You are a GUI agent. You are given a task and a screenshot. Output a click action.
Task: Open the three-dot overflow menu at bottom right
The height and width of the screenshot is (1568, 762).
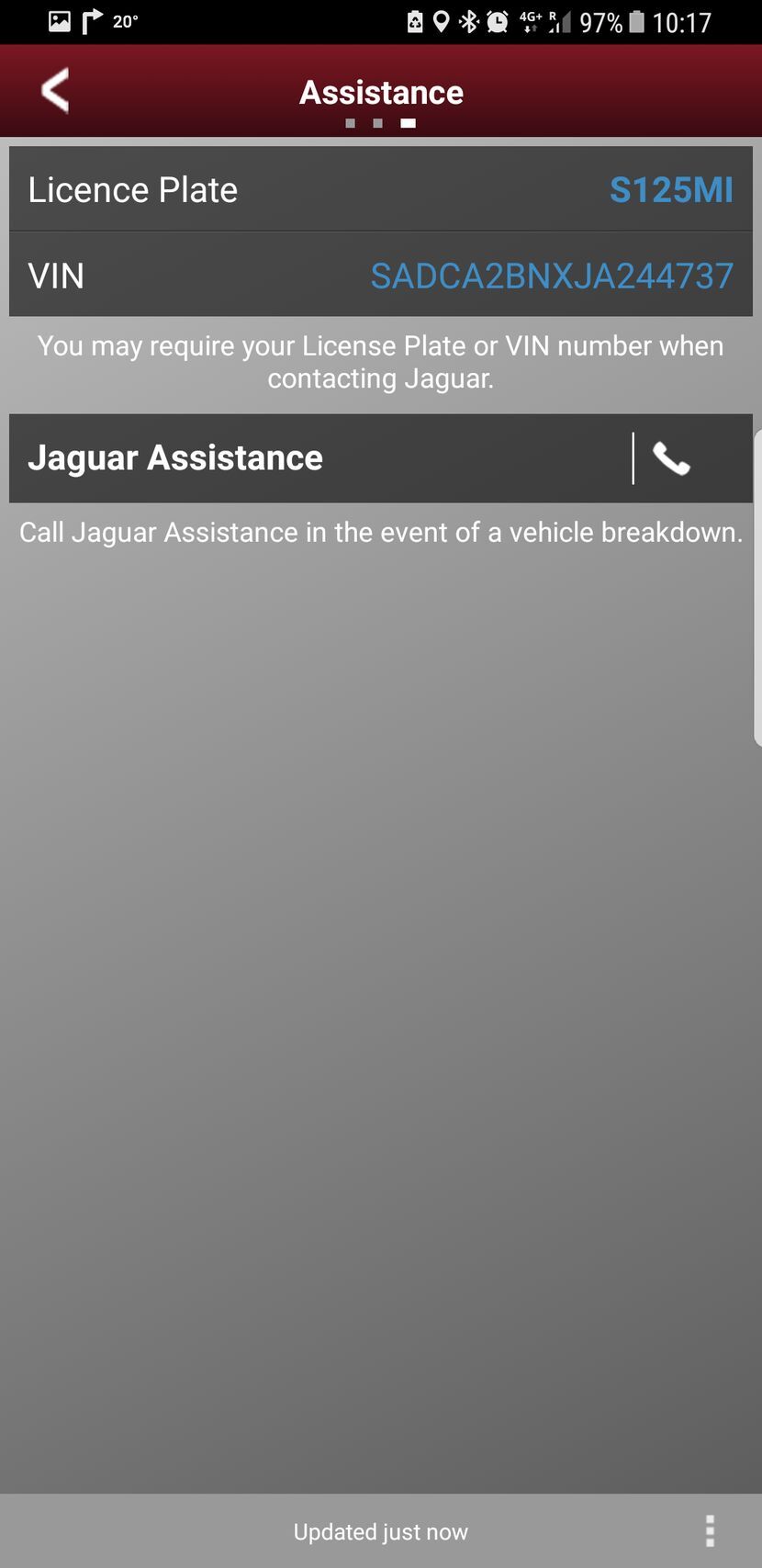(710, 1531)
